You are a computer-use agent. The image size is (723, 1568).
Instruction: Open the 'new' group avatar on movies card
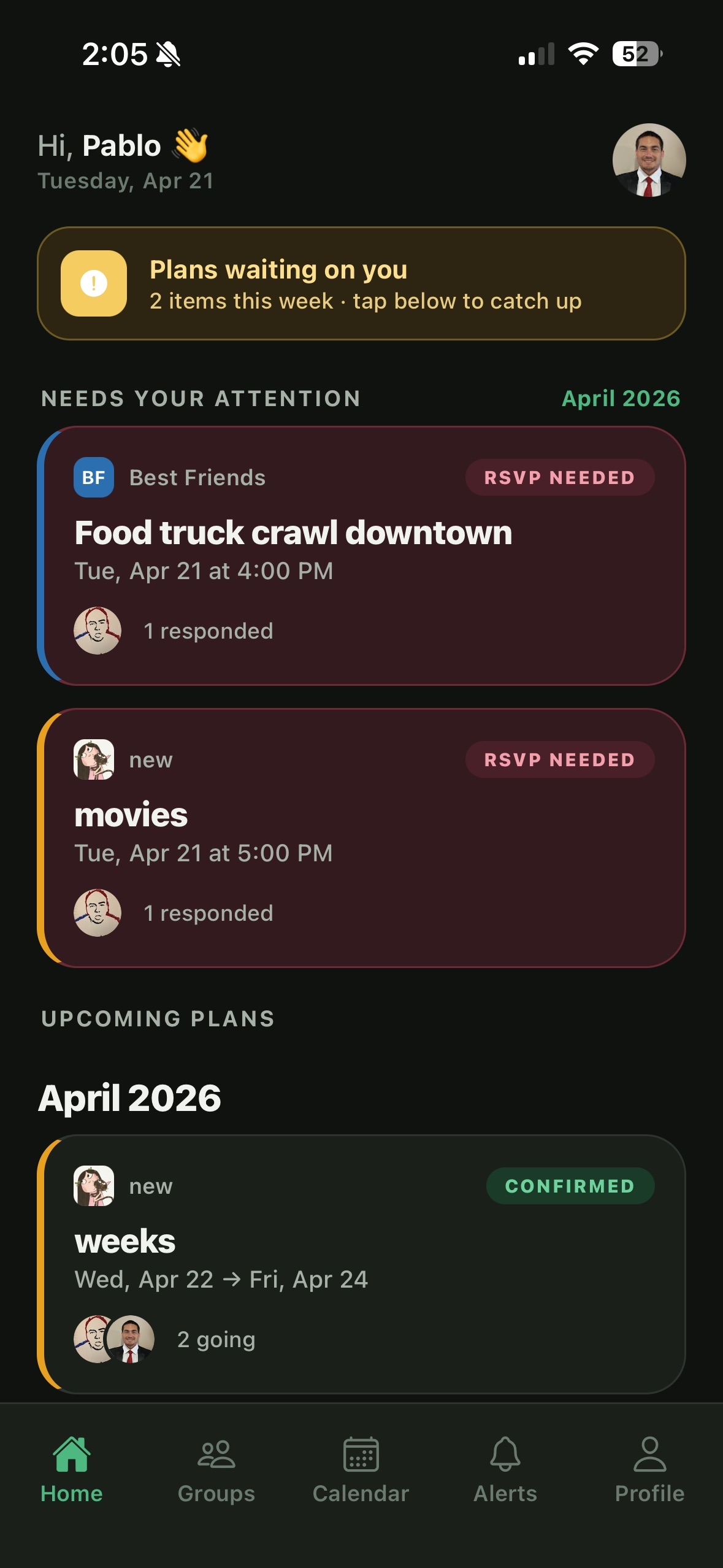point(93,759)
